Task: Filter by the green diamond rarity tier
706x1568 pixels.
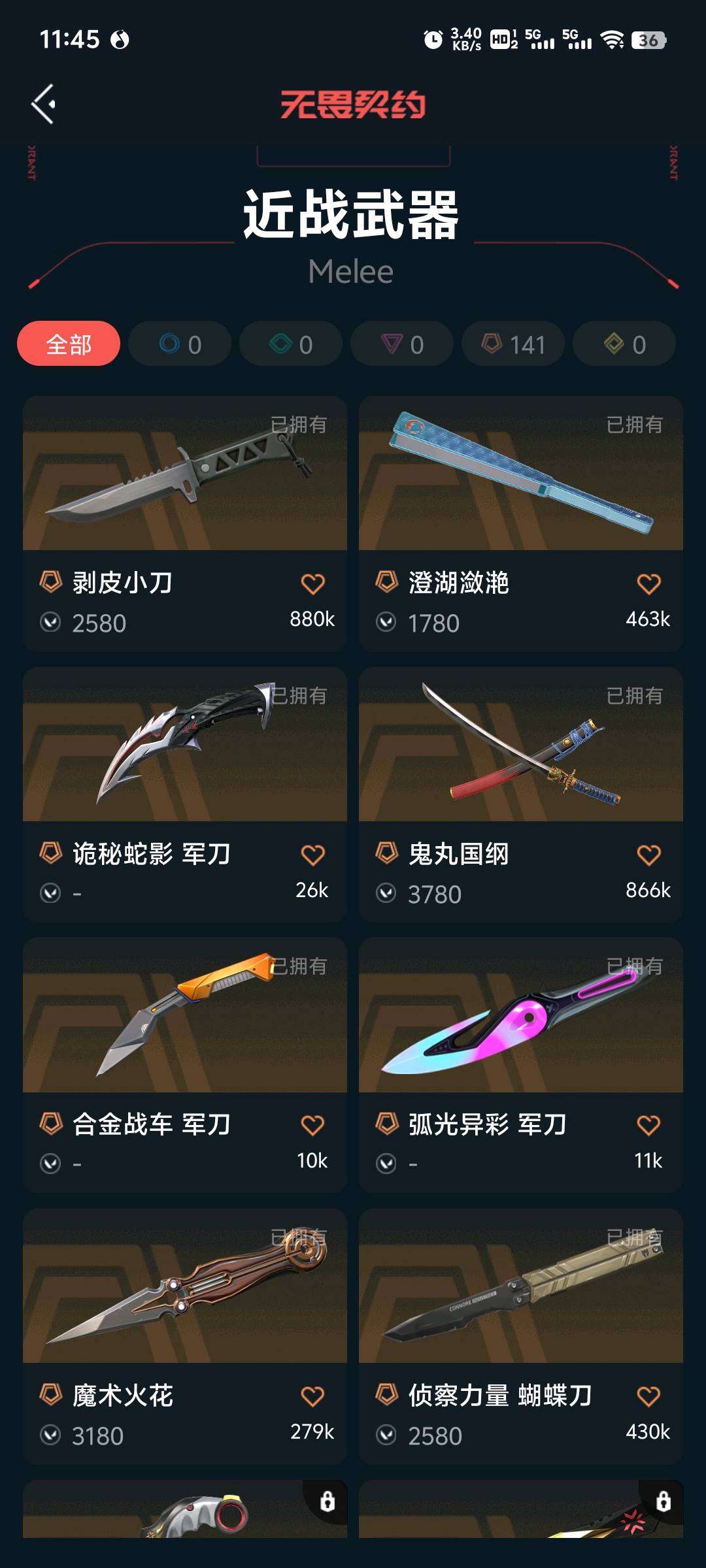Action: click(x=291, y=344)
